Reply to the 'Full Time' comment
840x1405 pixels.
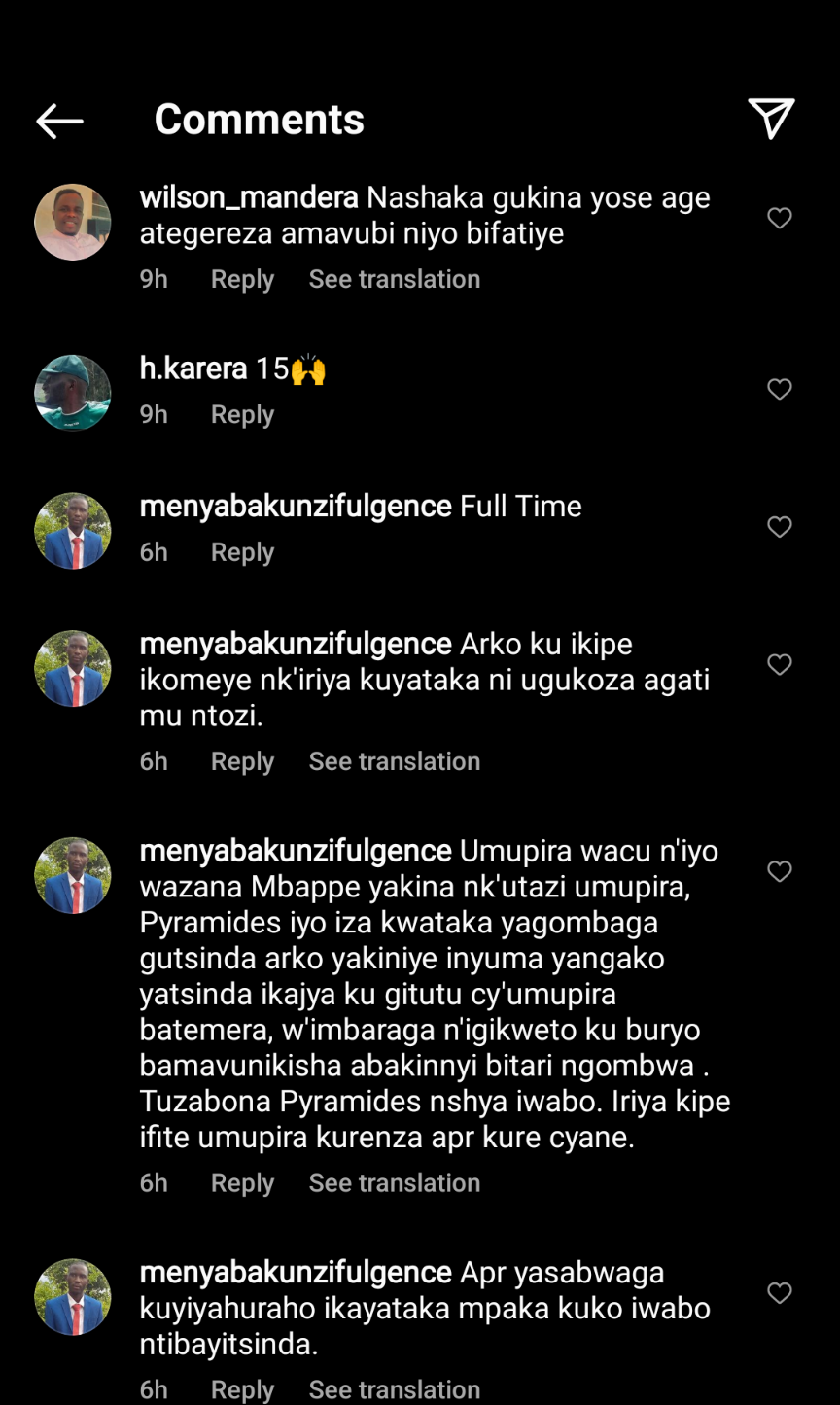click(242, 552)
